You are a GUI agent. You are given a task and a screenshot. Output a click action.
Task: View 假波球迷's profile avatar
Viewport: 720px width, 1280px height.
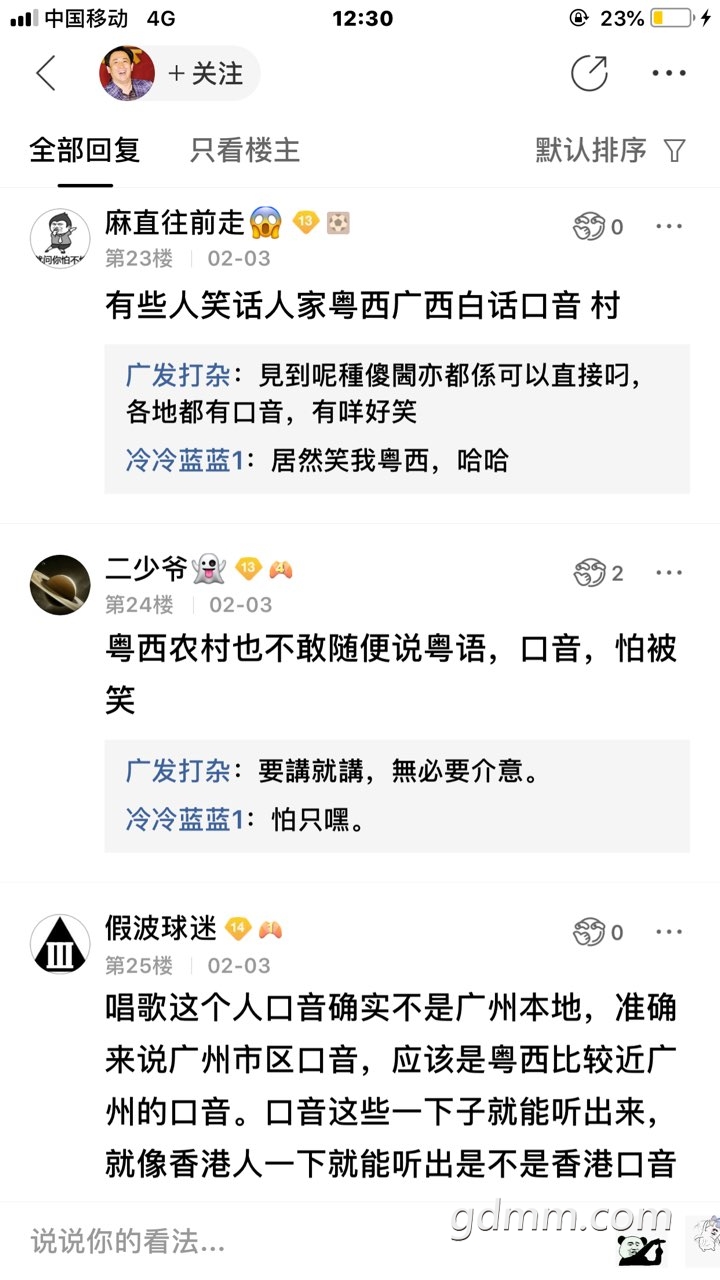[x=60, y=944]
